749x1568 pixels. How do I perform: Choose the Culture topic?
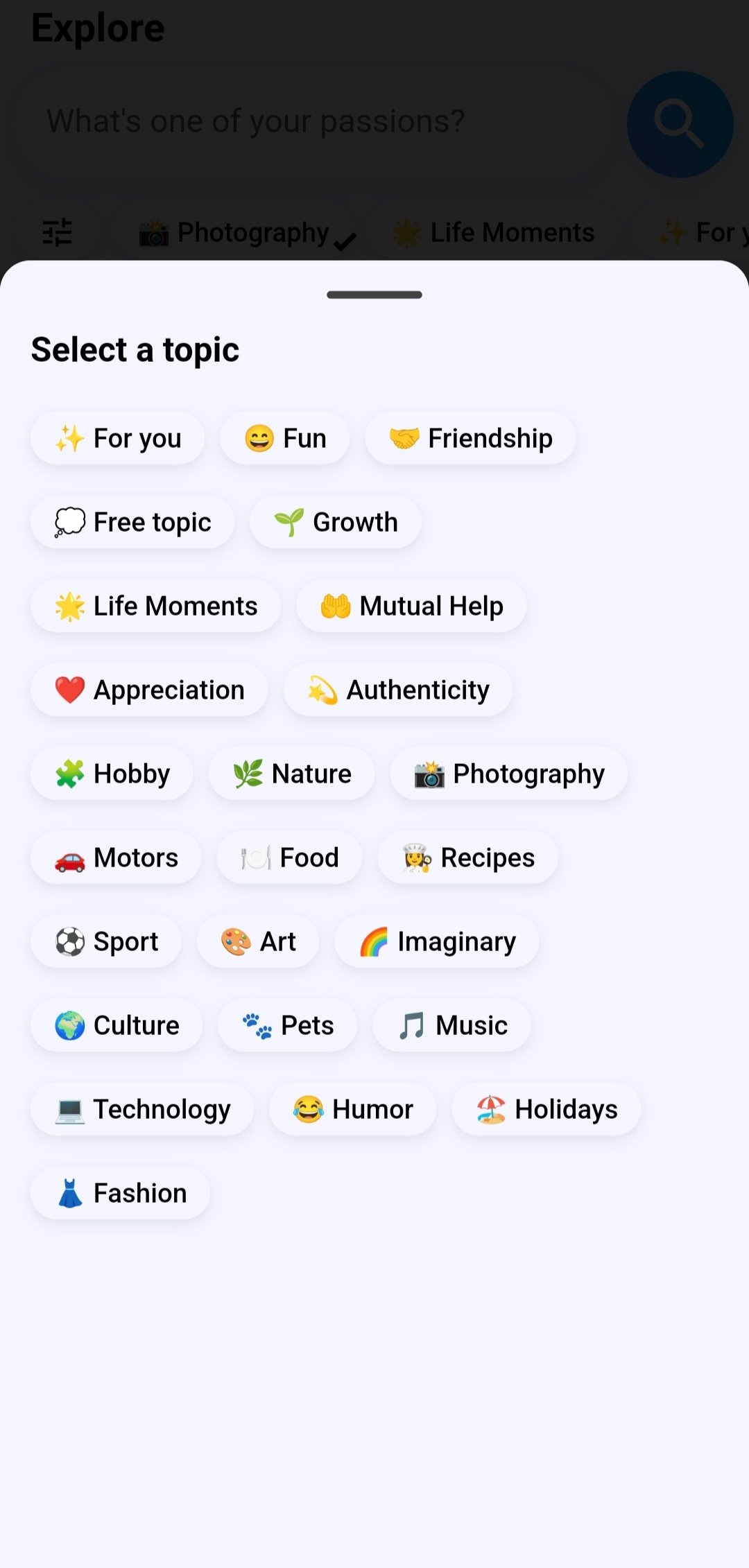point(117,1025)
